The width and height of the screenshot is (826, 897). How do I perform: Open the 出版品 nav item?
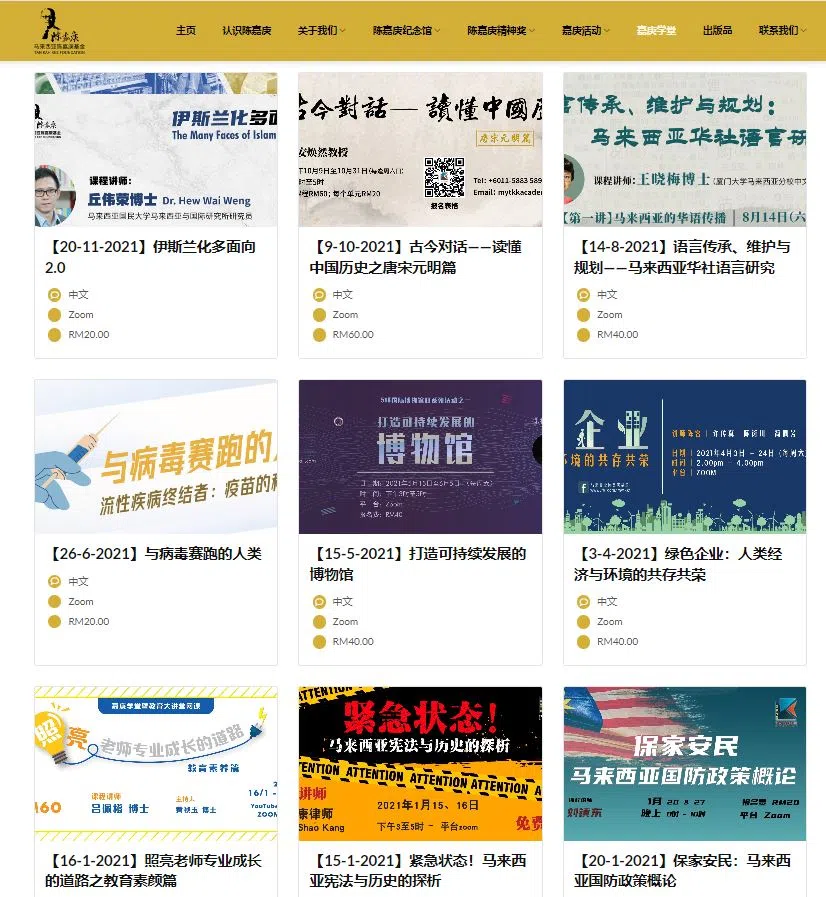pos(717,30)
